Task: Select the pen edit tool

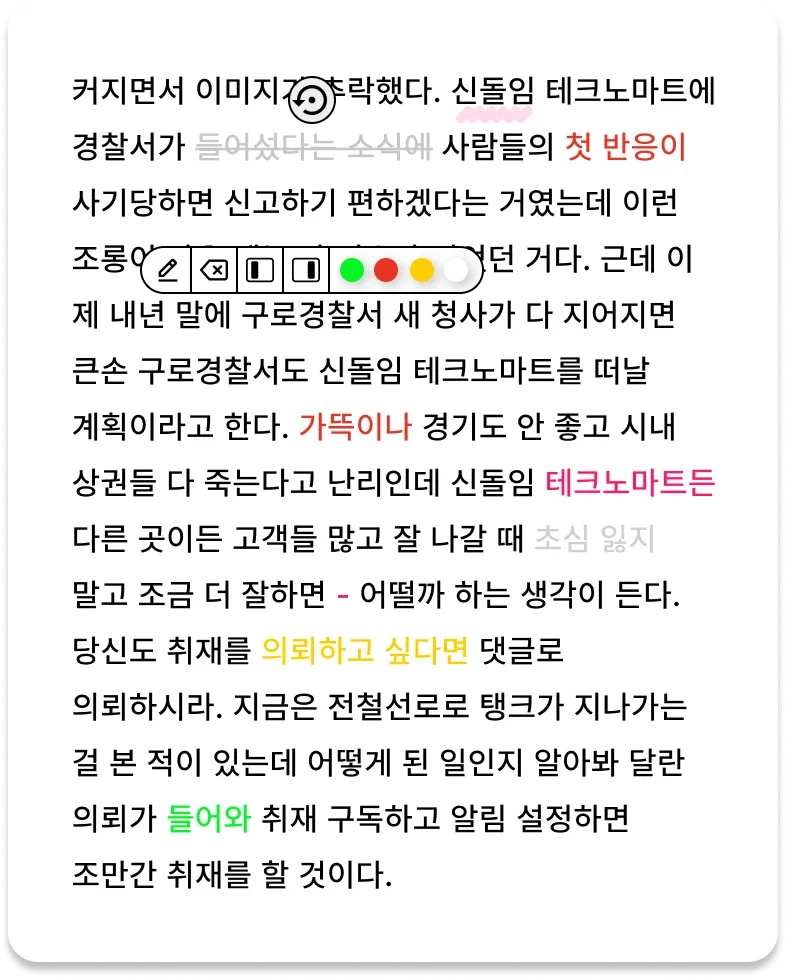Action: coord(168,270)
